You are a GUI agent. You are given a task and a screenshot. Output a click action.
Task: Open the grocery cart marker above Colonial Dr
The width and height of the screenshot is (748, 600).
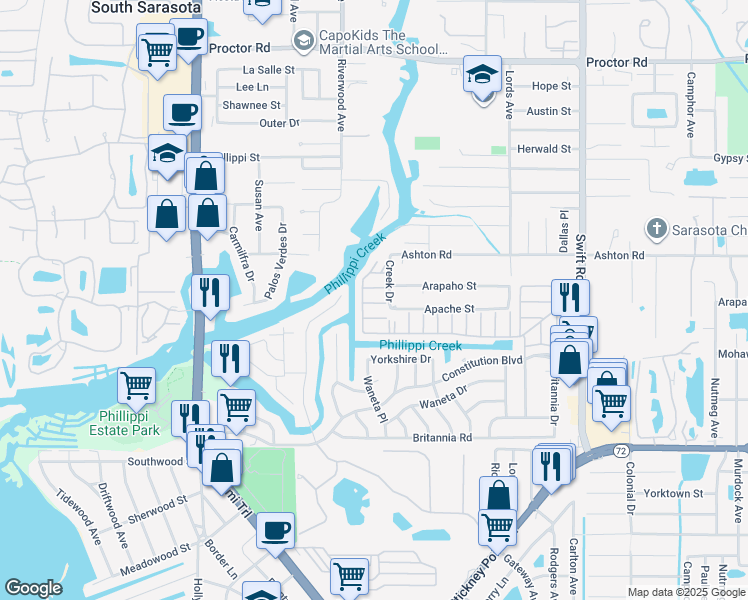tap(610, 403)
